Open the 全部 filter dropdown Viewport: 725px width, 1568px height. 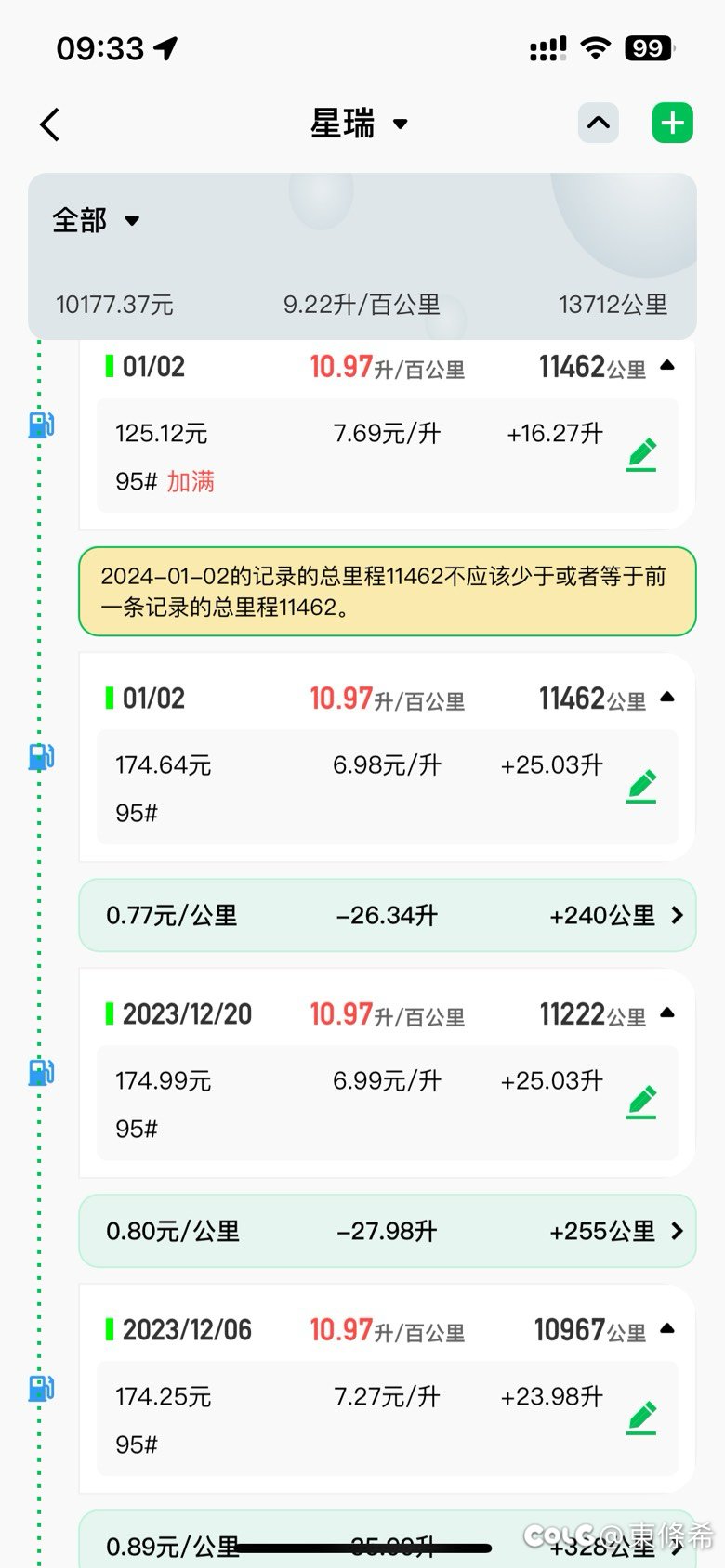[x=96, y=220]
